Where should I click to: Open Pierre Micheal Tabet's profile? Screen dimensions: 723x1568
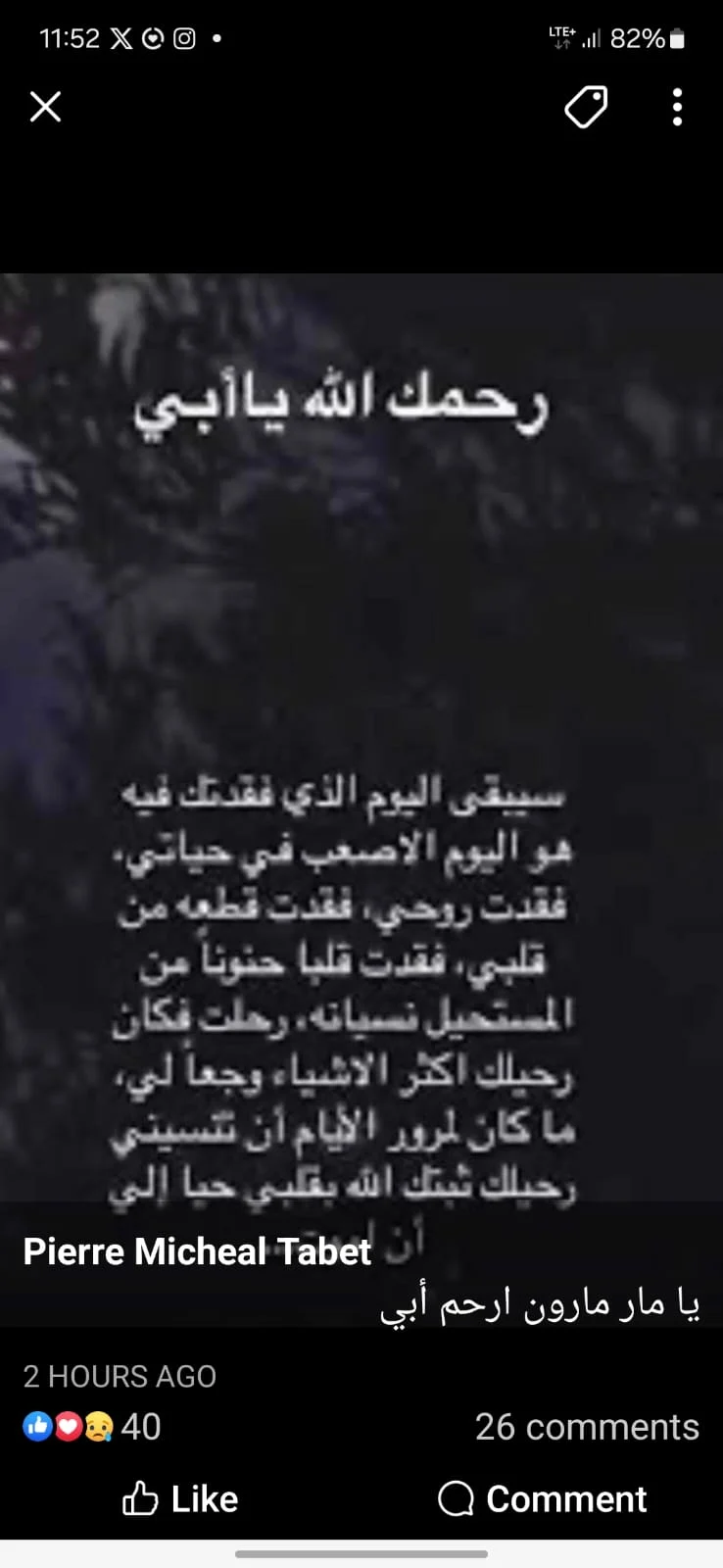coord(197,1251)
